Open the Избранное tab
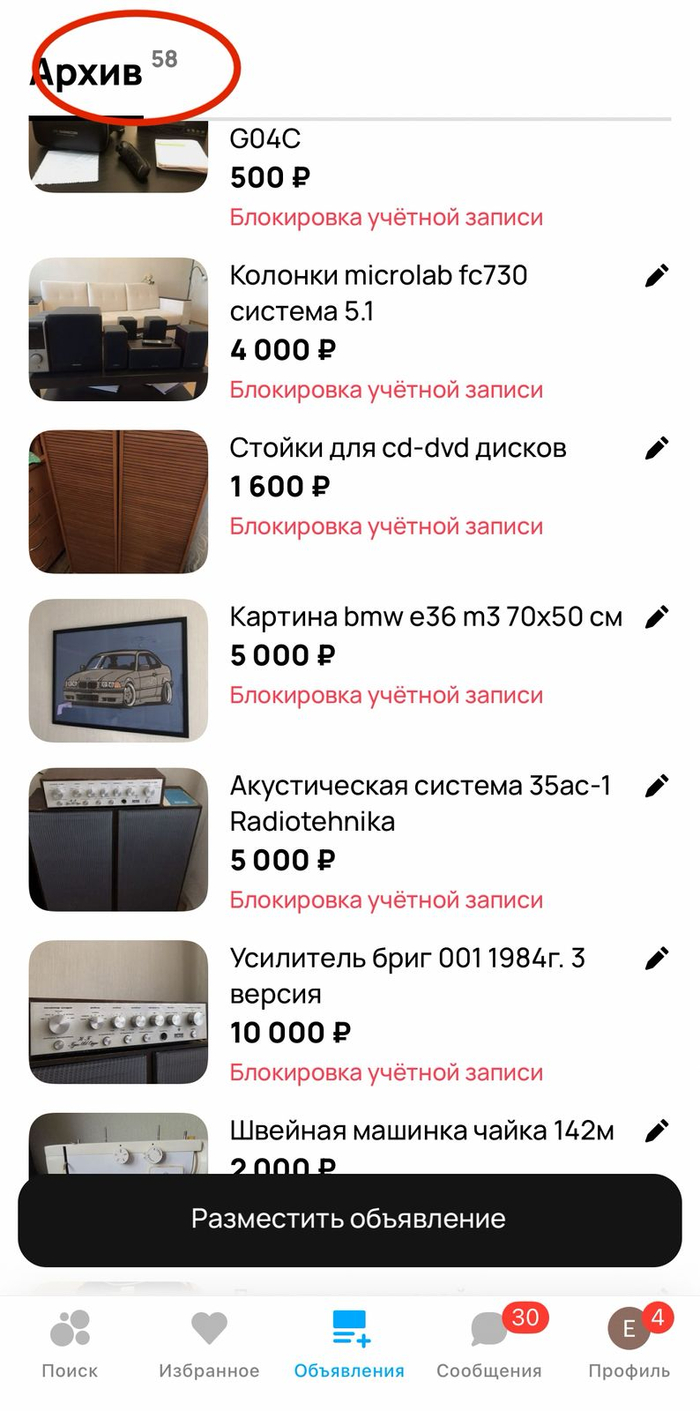The image size is (700, 1411). pyautogui.click(x=209, y=1345)
